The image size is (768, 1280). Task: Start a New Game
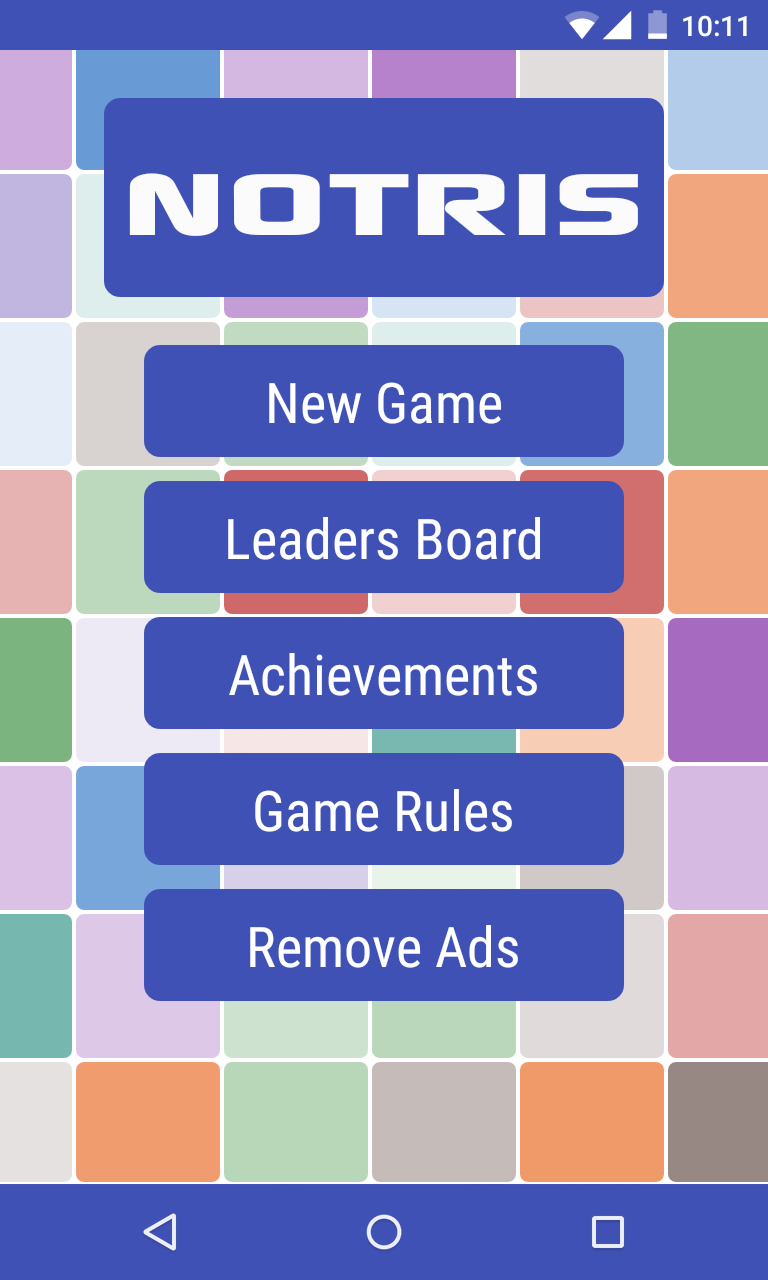coord(384,401)
